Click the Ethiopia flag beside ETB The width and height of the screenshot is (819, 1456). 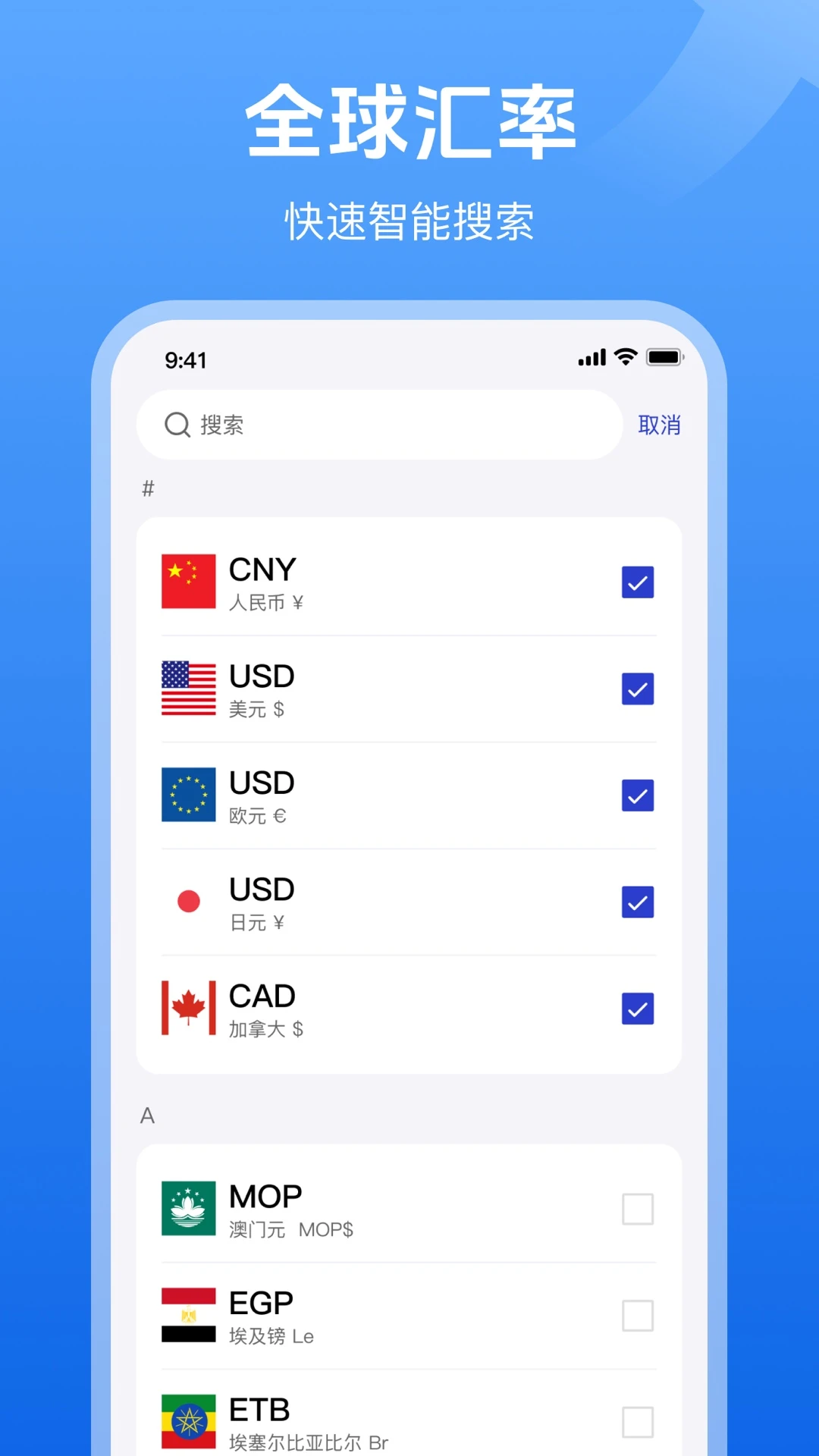coord(189,1422)
